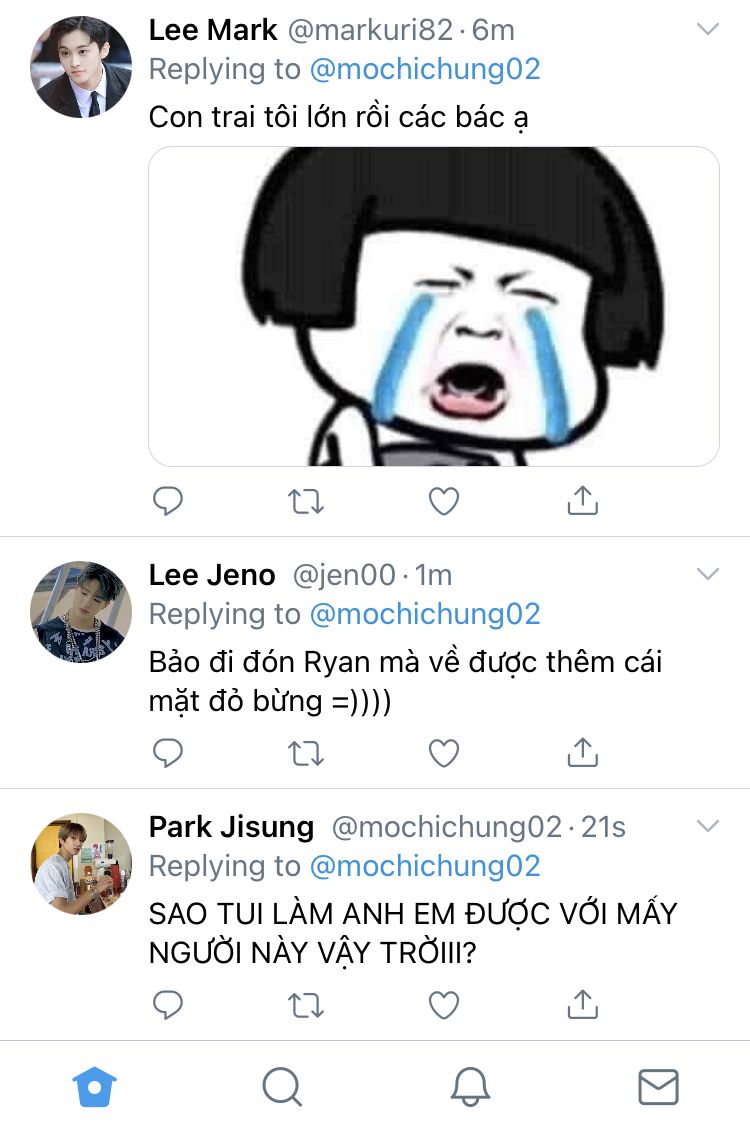Reply to Lee Jeno's tweet
Screen dimensions: 750x1139
168,752
